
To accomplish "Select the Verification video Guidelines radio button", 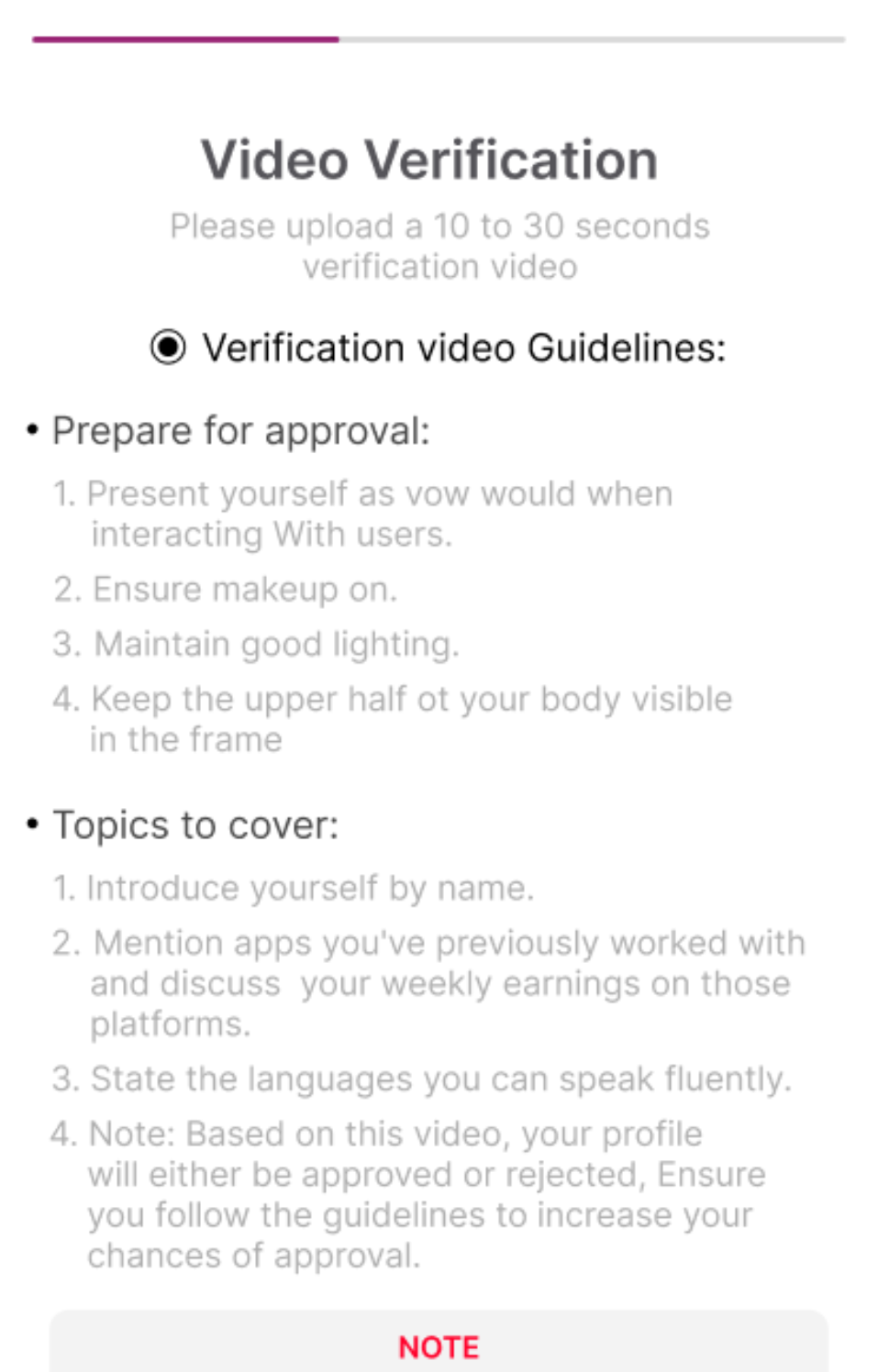I will point(168,348).
